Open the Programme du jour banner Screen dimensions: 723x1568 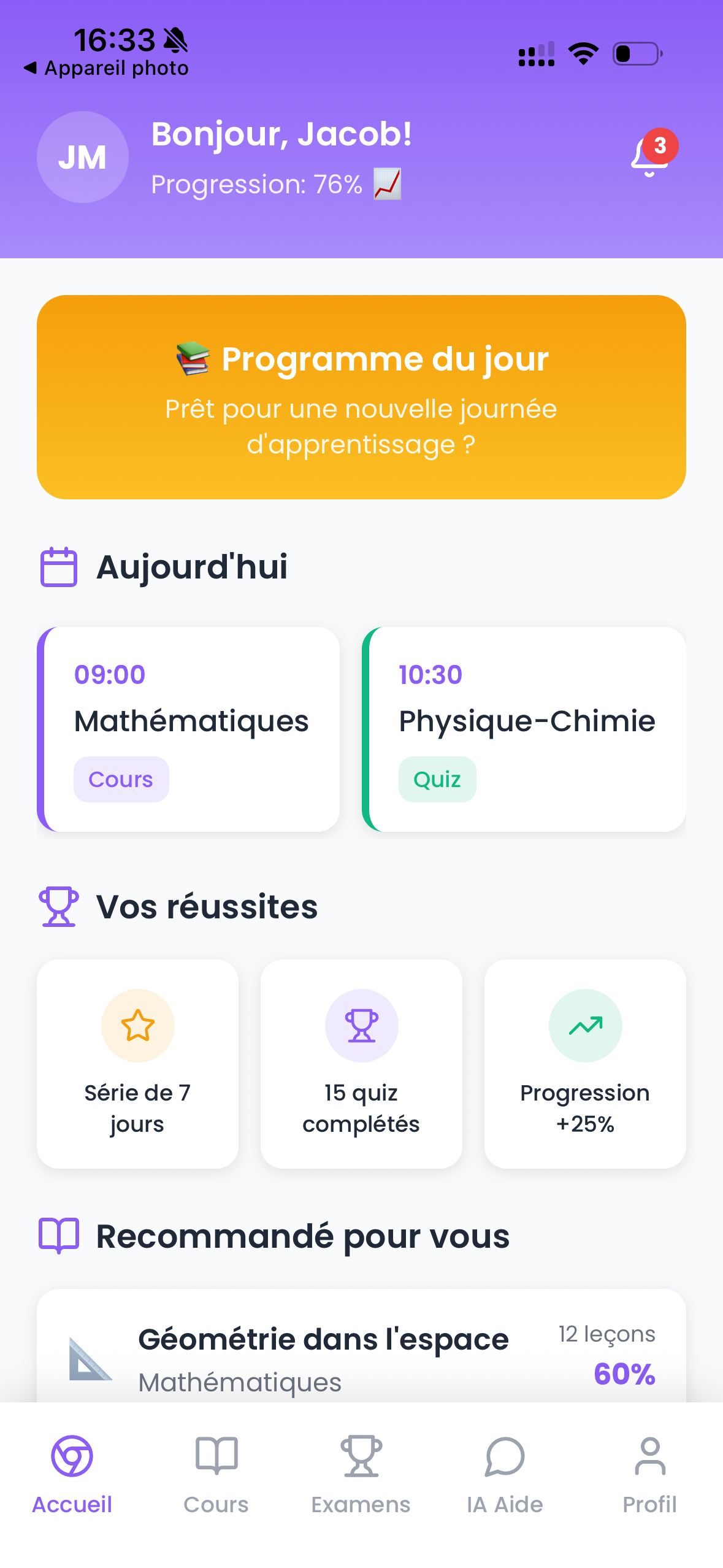(x=361, y=397)
